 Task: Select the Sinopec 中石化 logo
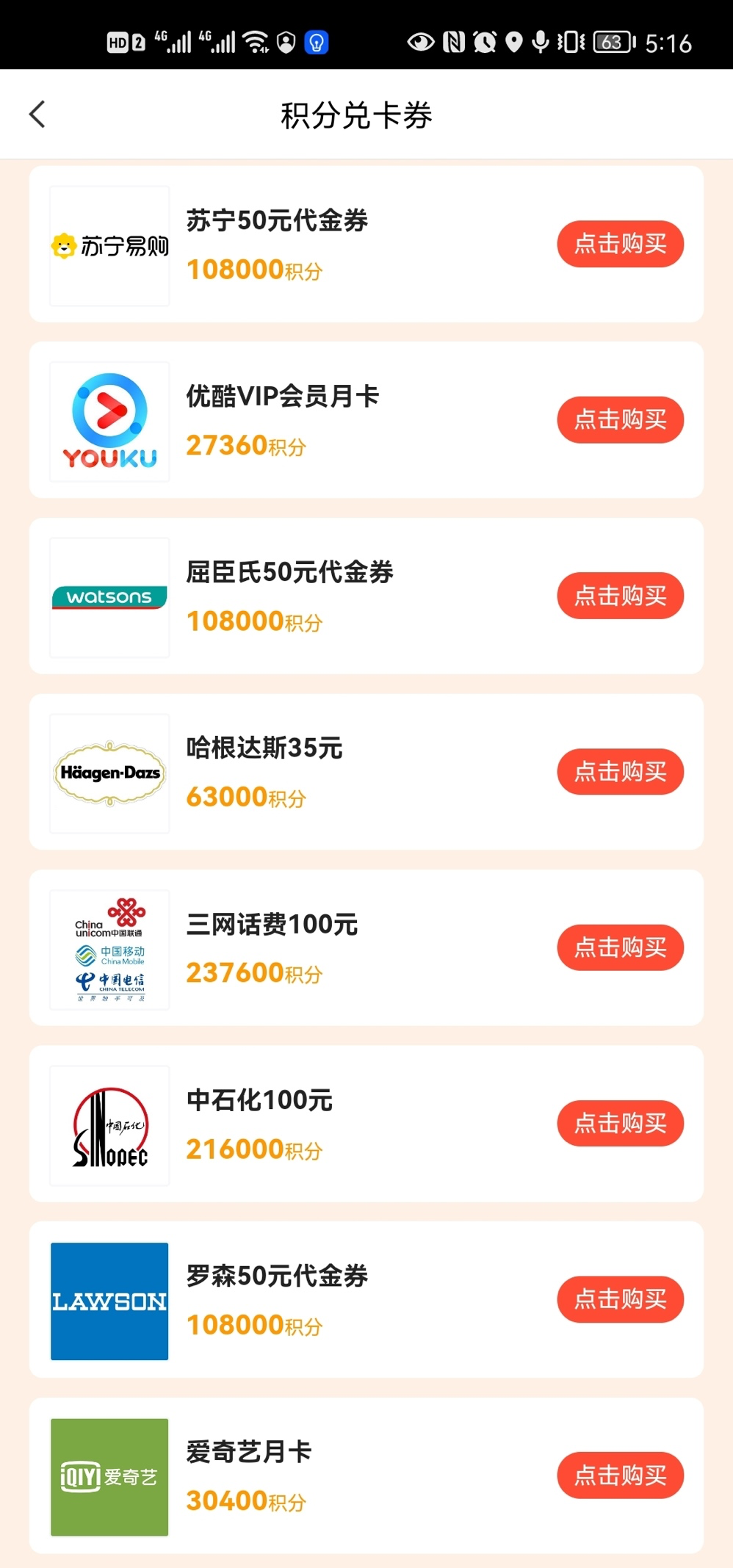pos(109,1124)
